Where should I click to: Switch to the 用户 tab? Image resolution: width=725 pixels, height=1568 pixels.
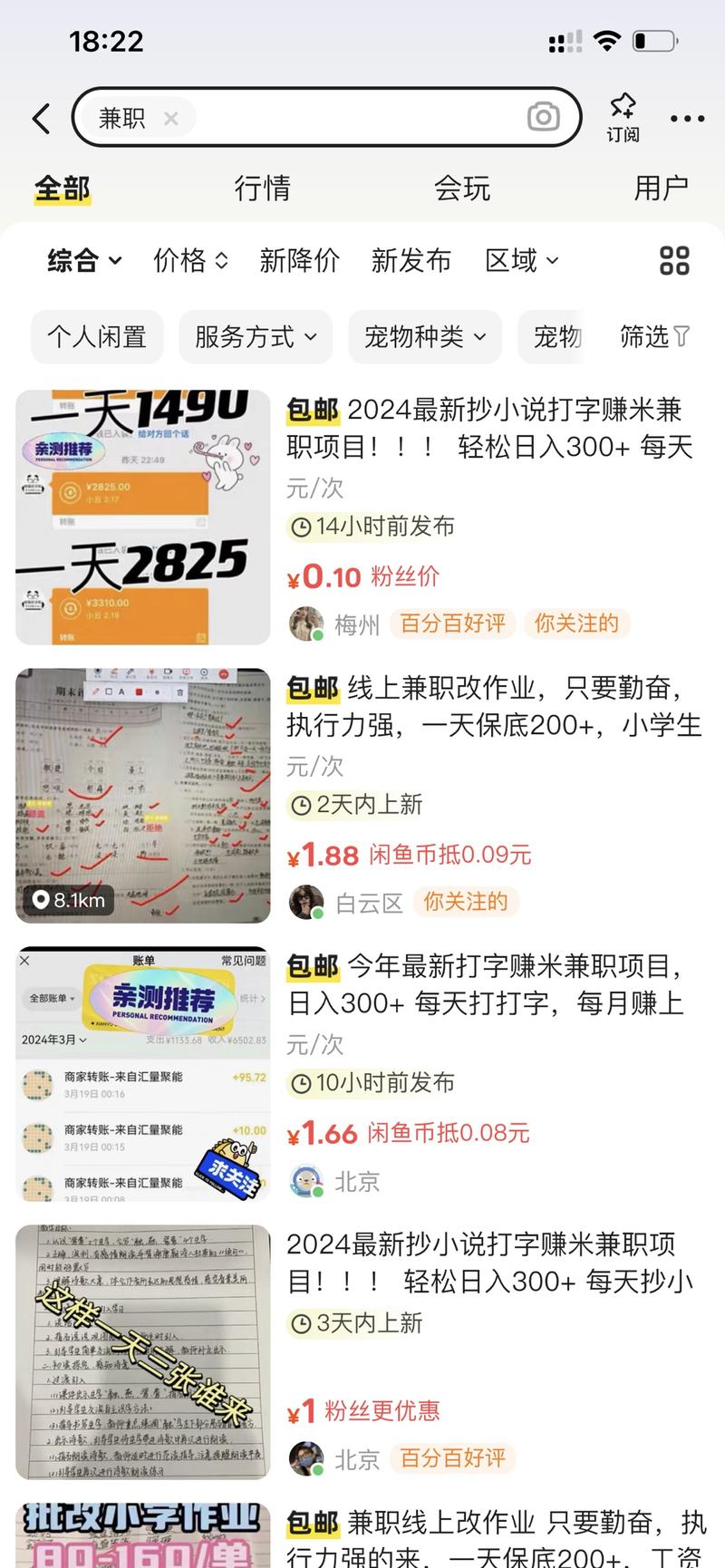coord(662,189)
